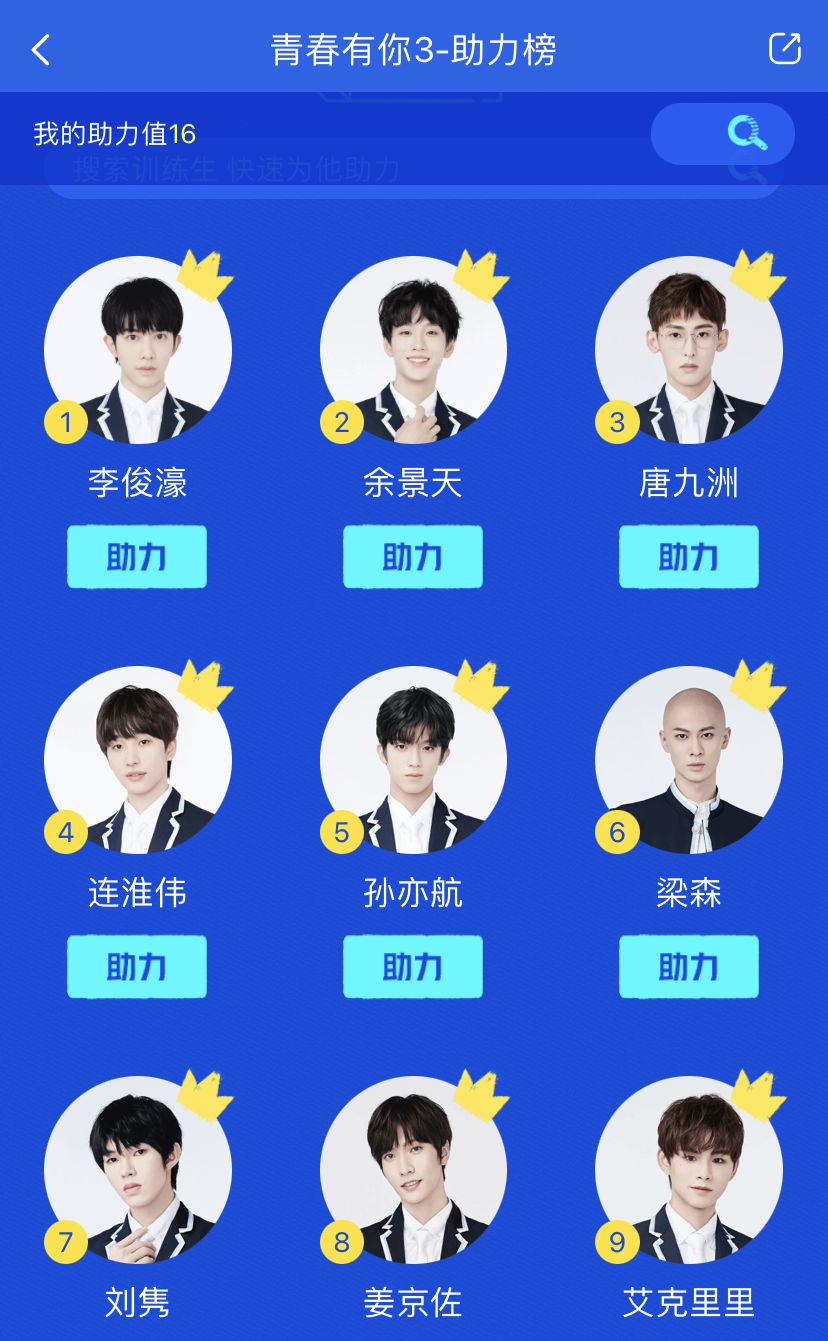828x1341 pixels.
Task: Tap 助力 for 梁森
Action: (x=689, y=967)
